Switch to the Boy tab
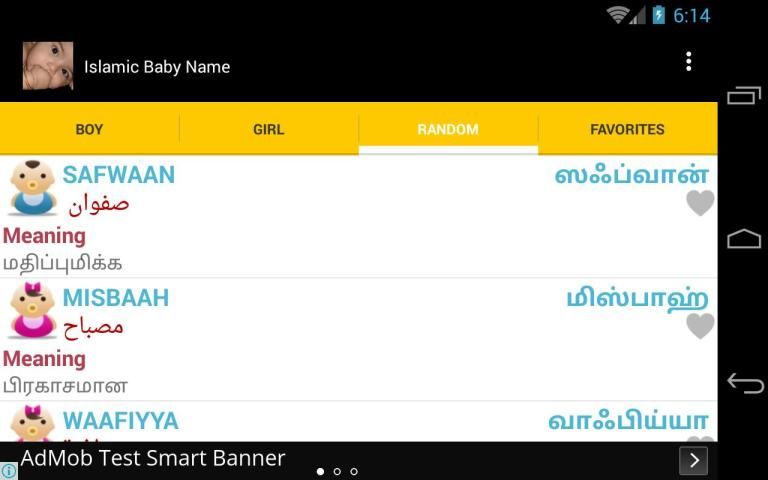The height and width of the screenshot is (480, 768). (x=89, y=129)
